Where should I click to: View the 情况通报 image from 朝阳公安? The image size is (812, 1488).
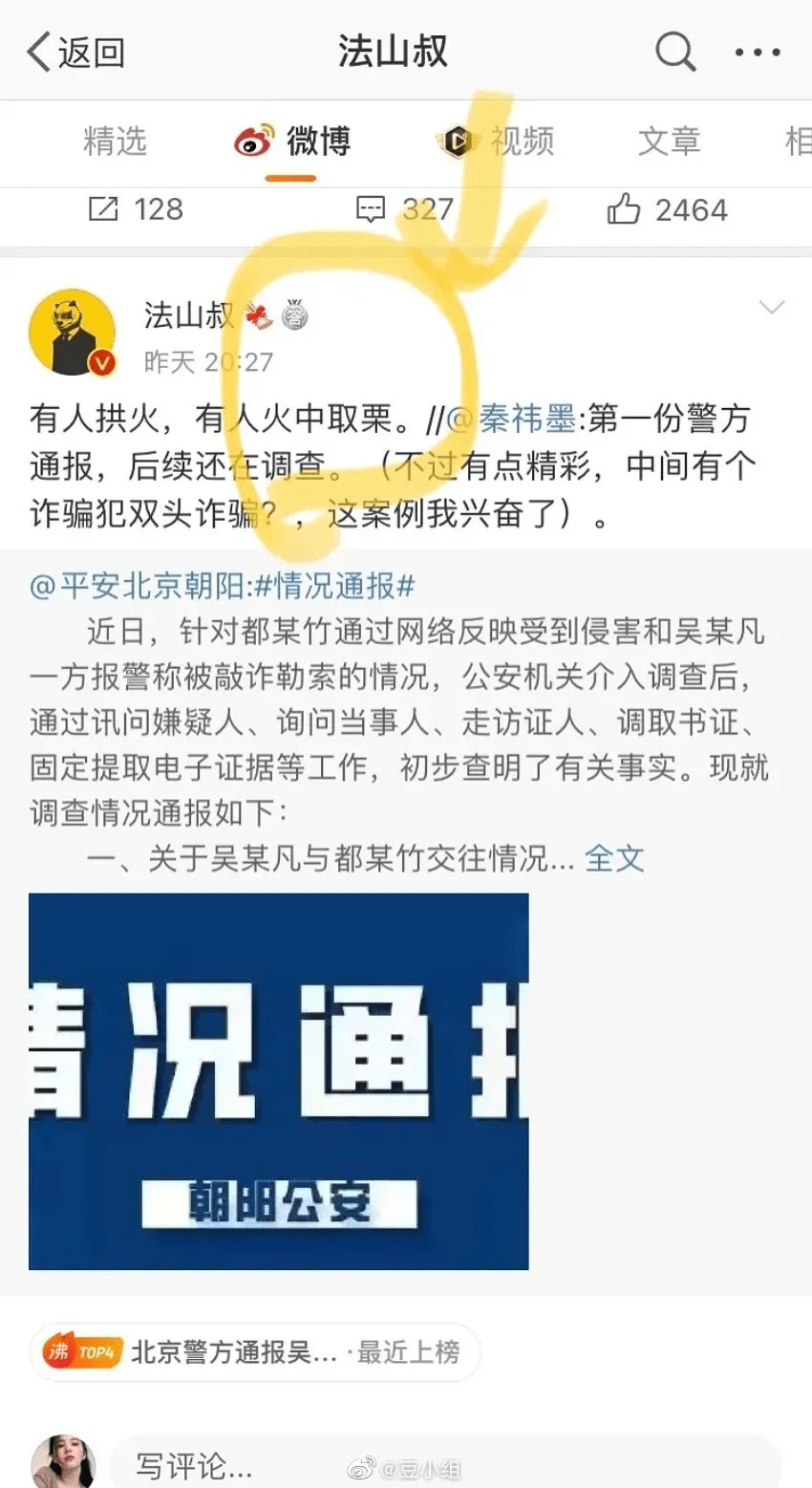click(278, 1081)
